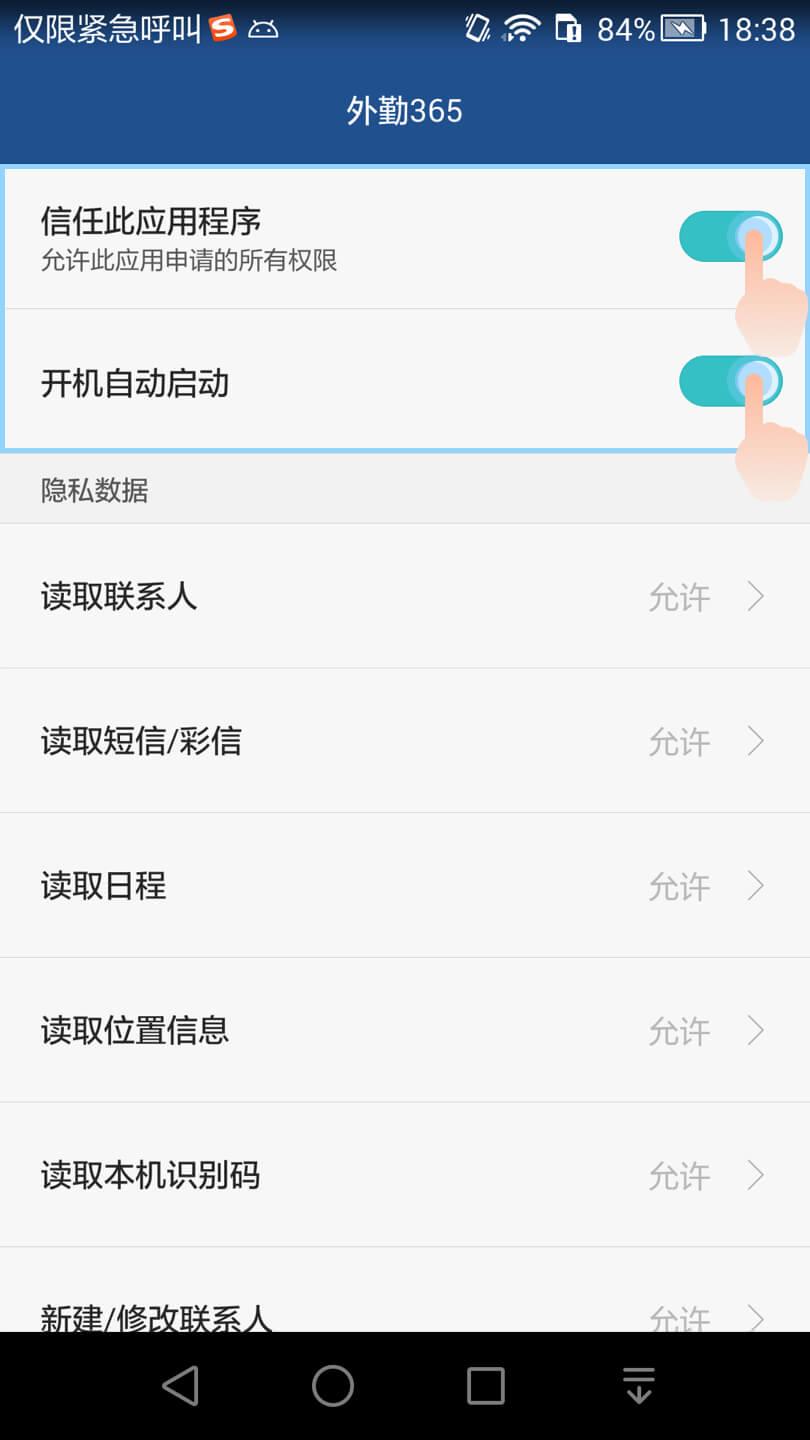This screenshot has height=1440, width=810.
Task: Disable the 开机自动启动 switch
Action: click(x=729, y=381)
